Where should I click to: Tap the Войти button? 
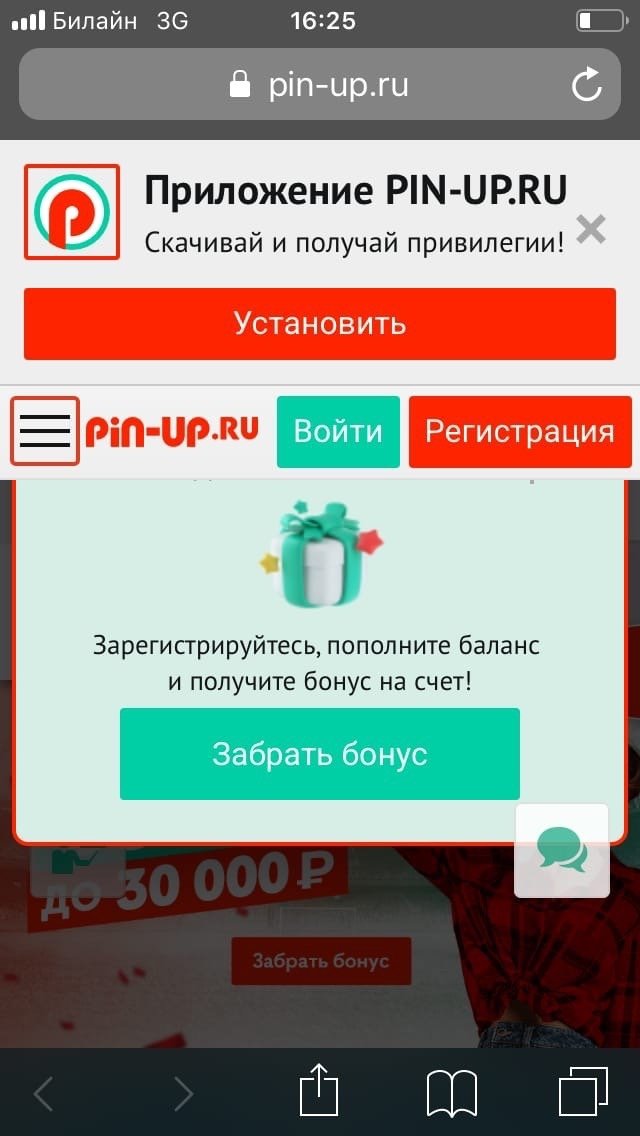click(x=338, y=431)
